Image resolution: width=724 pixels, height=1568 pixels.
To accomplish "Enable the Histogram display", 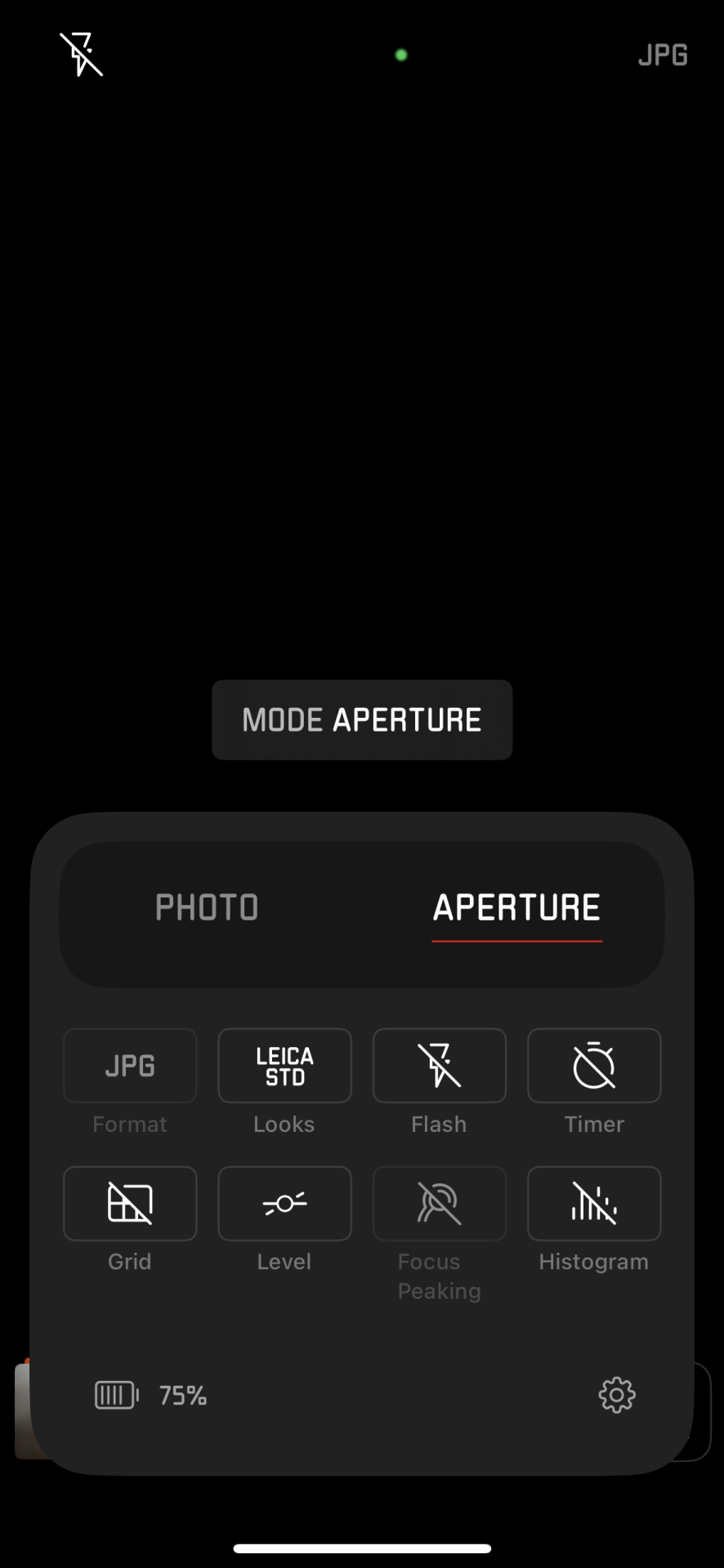I will pos(594,1204).
